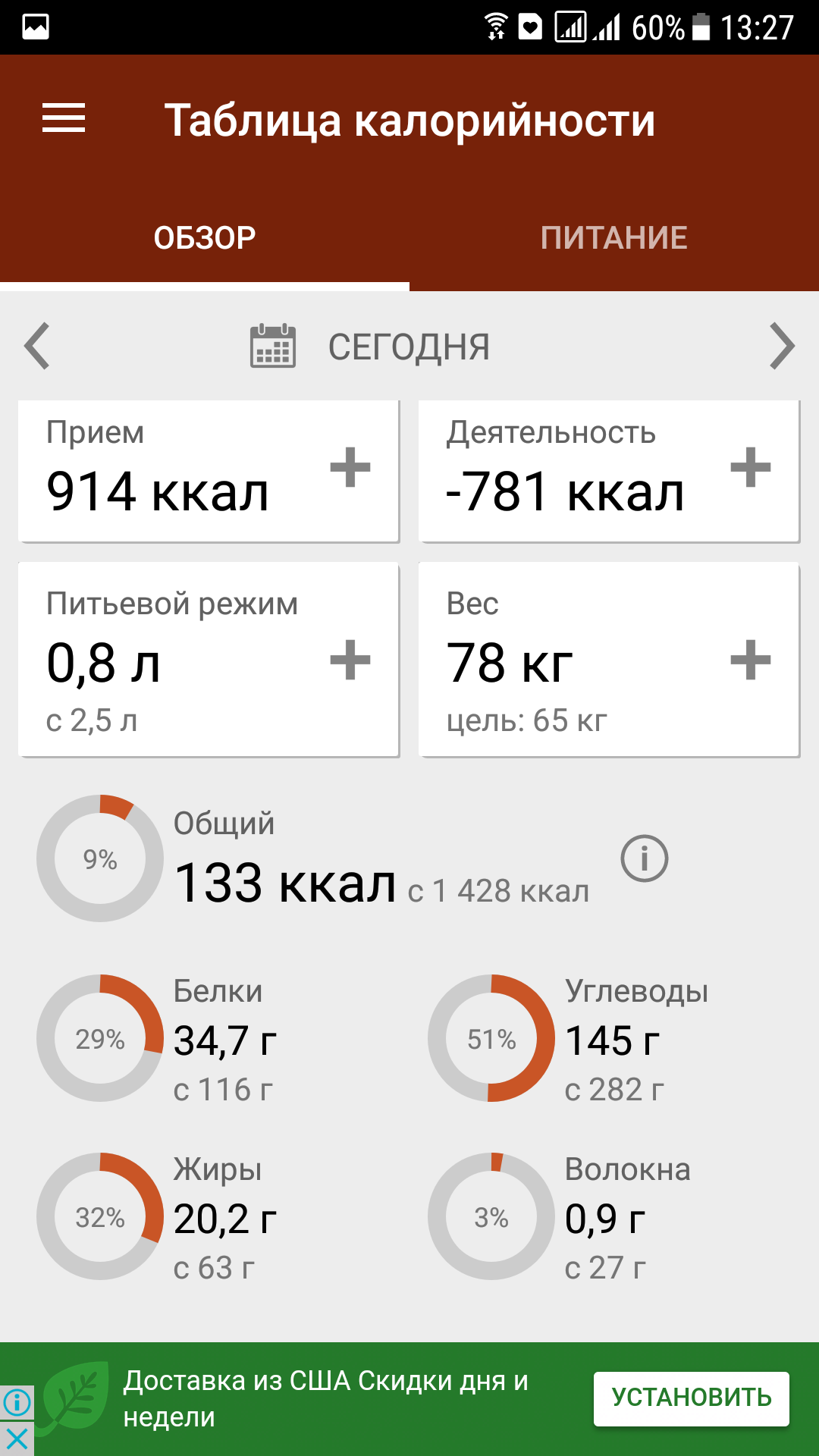
Task: Add a weight entry with Вес plus
Action: [751, 660]
